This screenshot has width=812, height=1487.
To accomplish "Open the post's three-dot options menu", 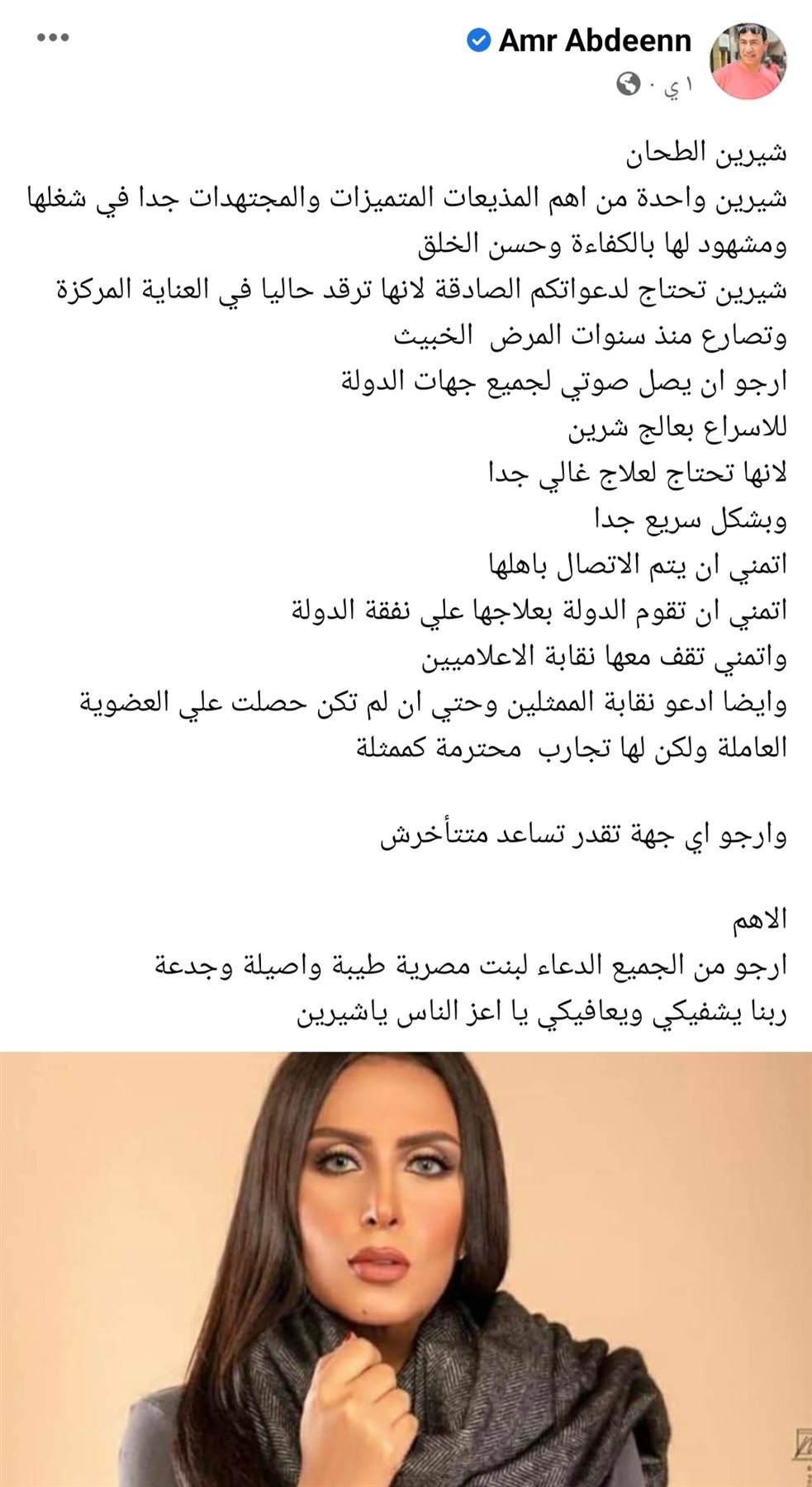I will pyautogui.click(x=53, y=38).
